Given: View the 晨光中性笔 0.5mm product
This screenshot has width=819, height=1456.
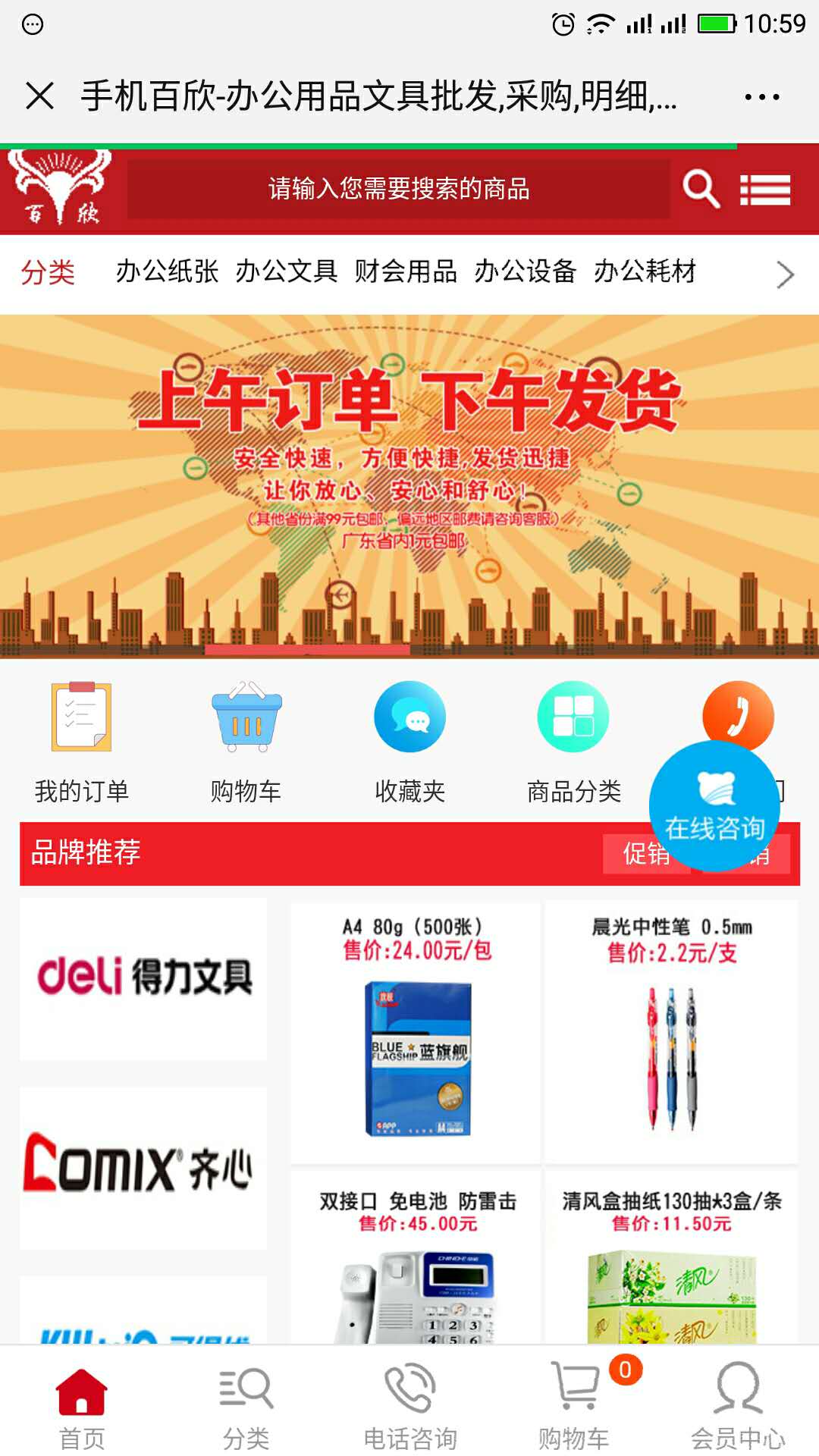Looking at the screenshot, I should [672, 1031].
